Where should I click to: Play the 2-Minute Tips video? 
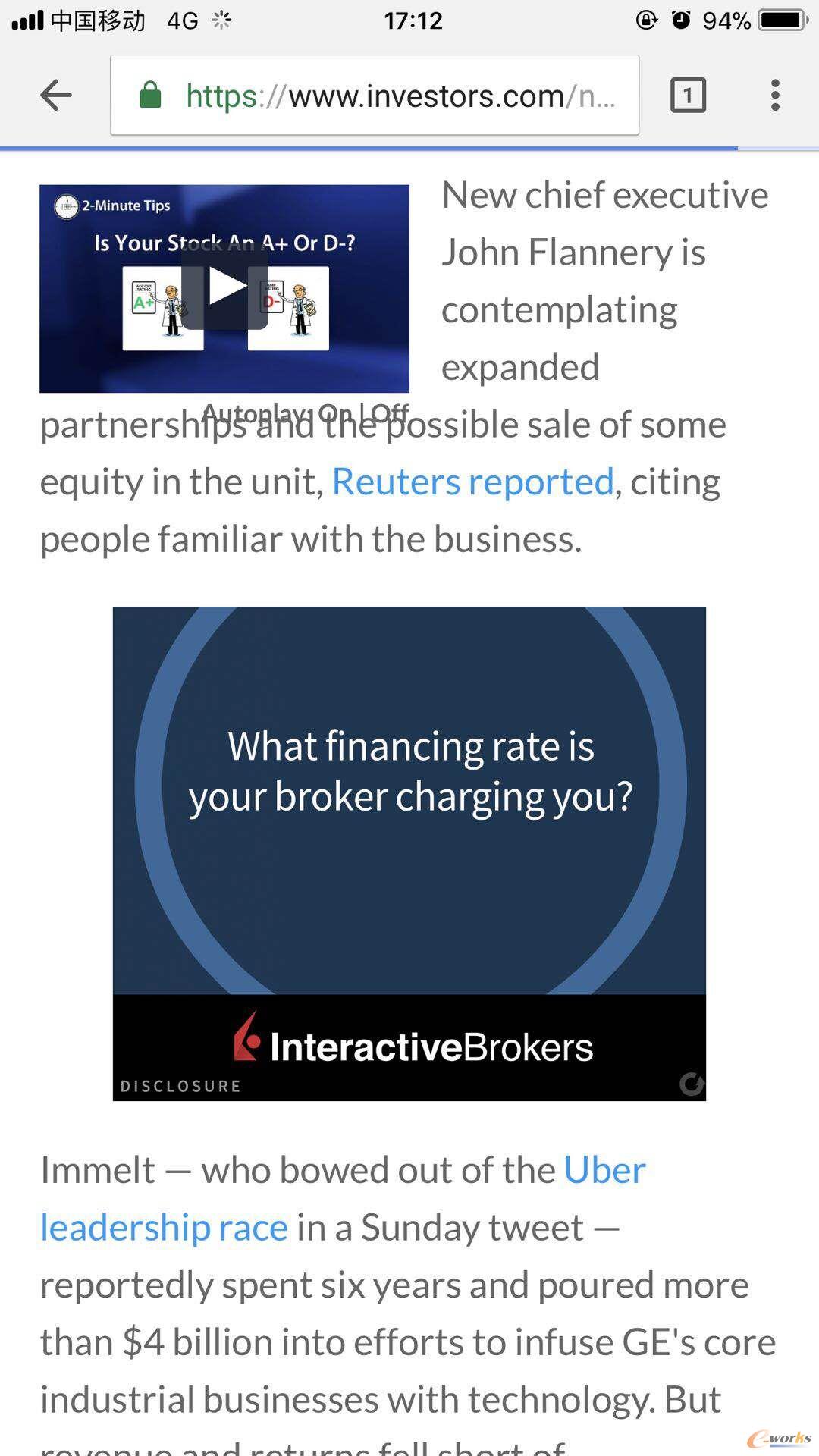224,288
